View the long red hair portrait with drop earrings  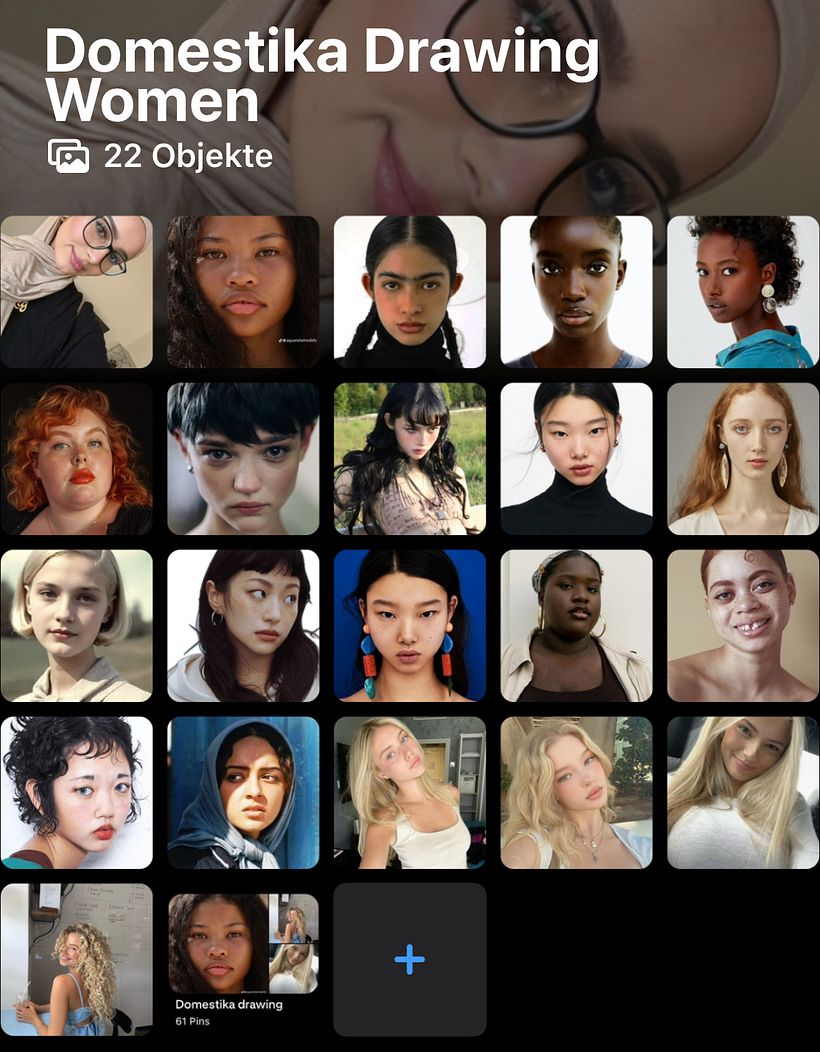[x=742, y=458]
